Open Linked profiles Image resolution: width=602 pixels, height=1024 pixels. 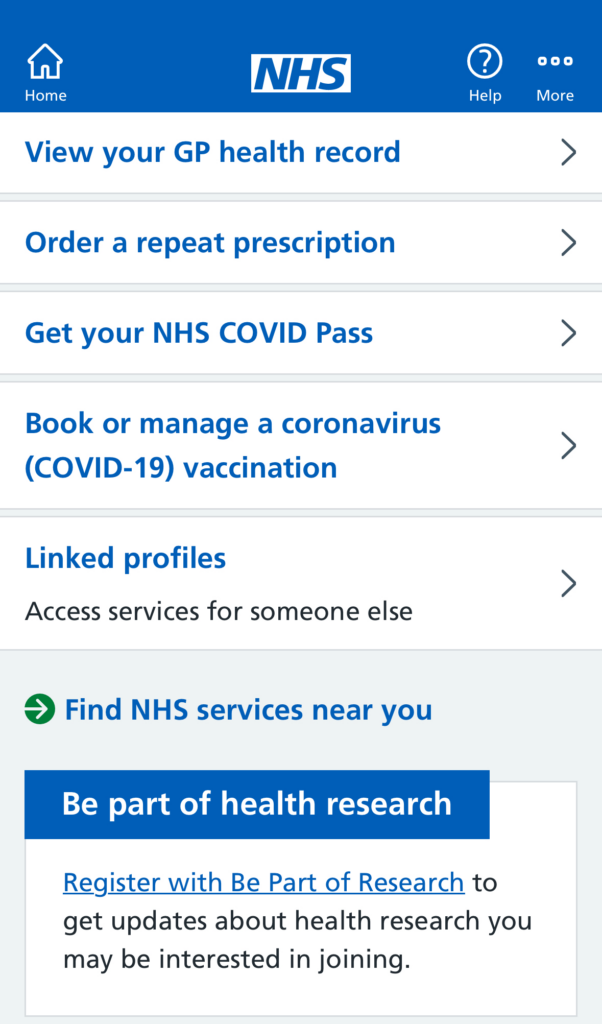[x=300, y=583]
